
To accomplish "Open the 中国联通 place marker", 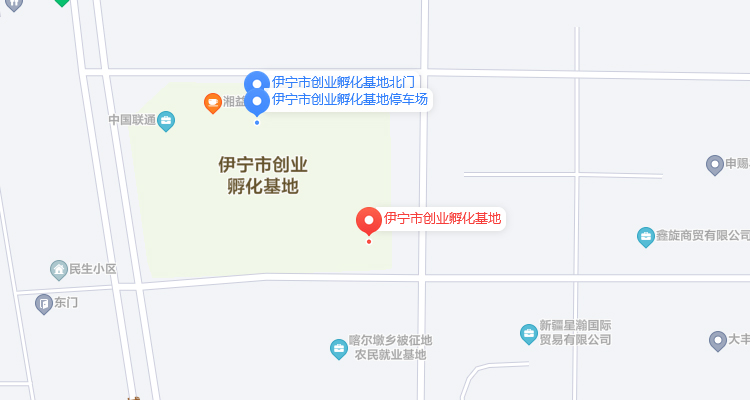I will tap(166, 121).
